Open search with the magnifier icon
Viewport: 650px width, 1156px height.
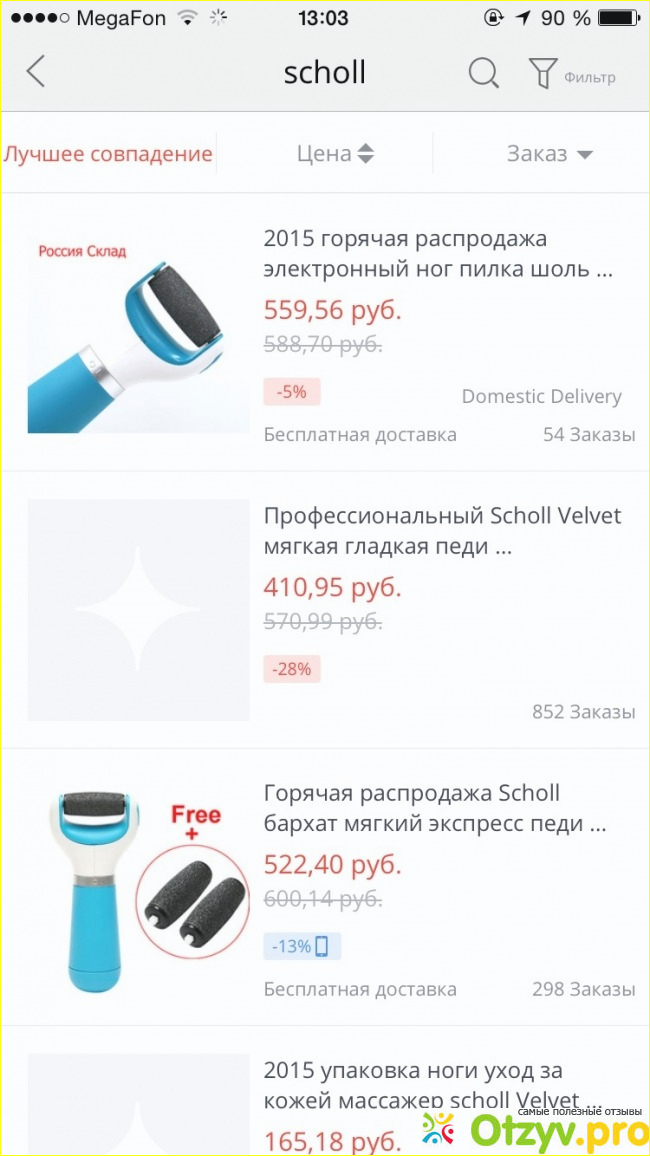pyautogui.click(x=483, y=72)
